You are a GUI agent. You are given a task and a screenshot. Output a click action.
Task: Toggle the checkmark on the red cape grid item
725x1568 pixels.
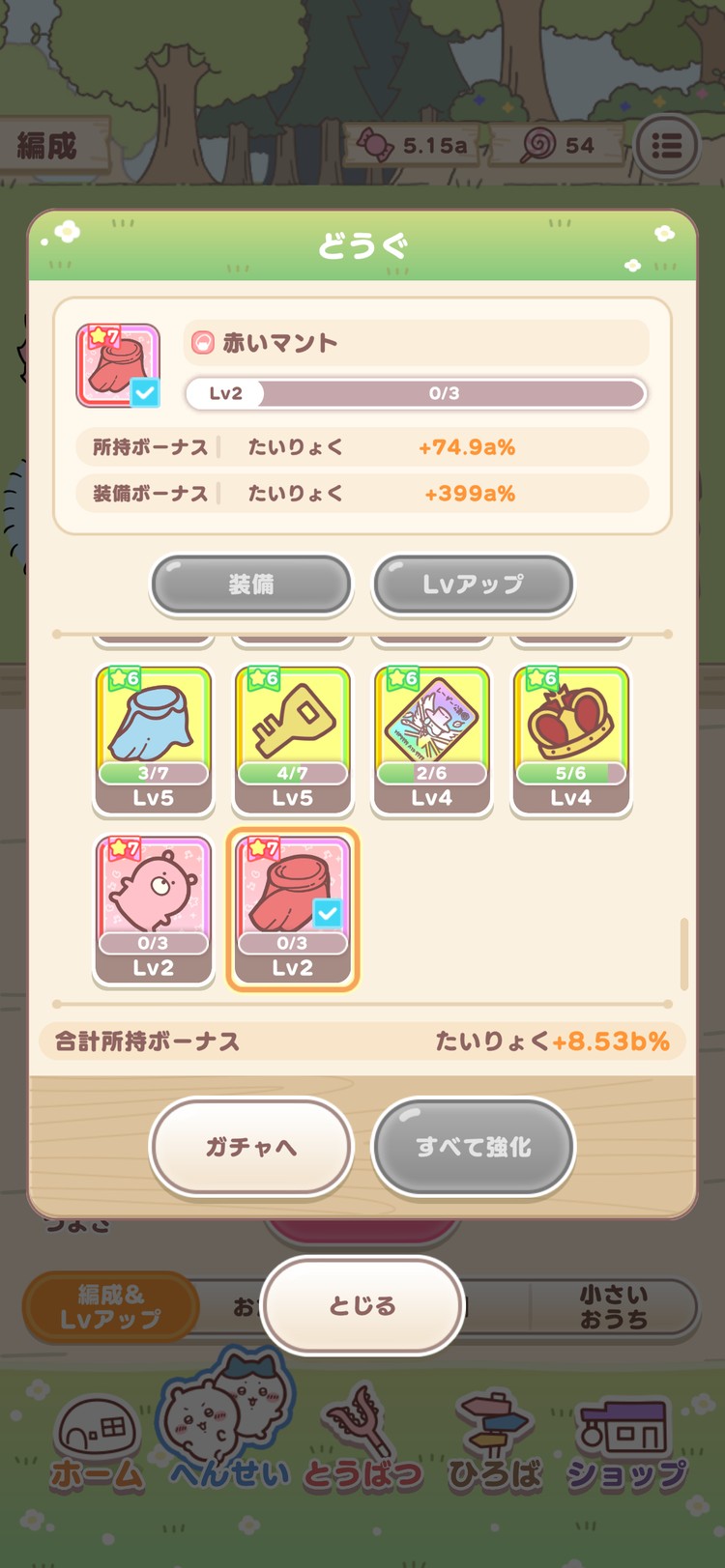pyautogui.click(x=328, y=913)
